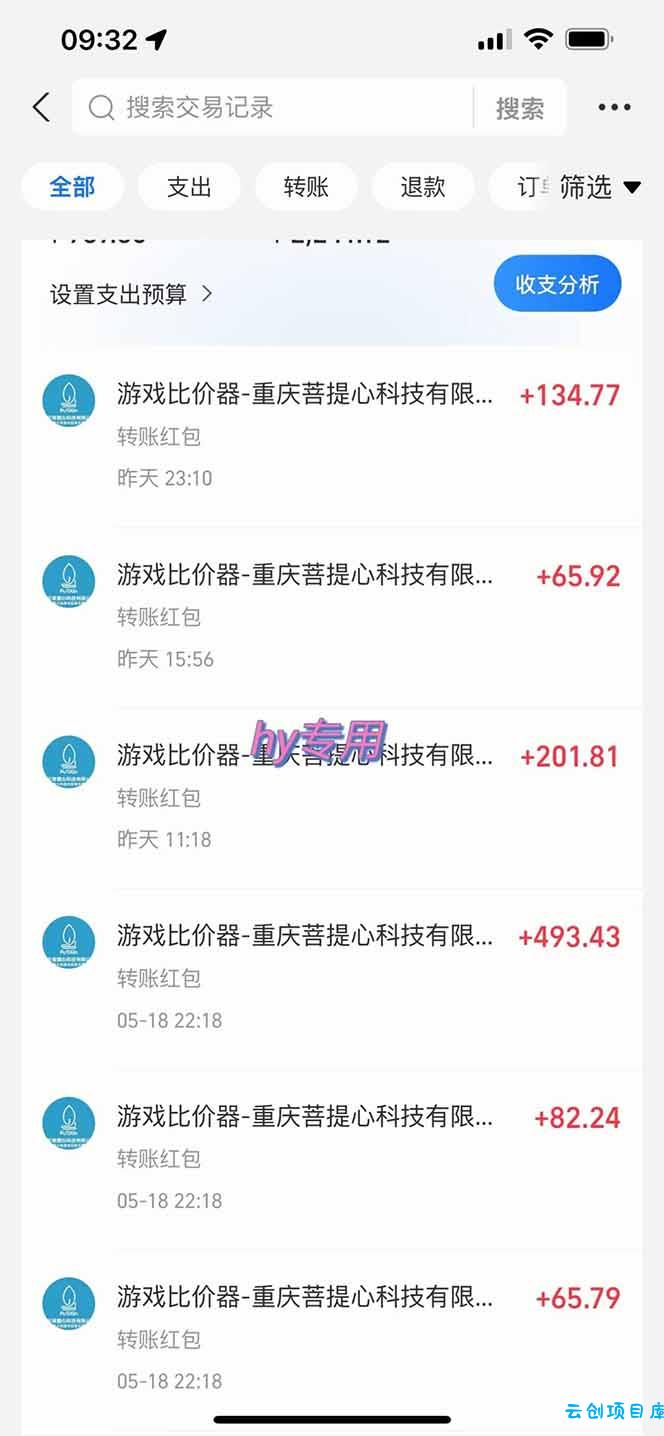664x1436 pixels.
Task: Switch to the 转账 tab
Action: [306, 187]
